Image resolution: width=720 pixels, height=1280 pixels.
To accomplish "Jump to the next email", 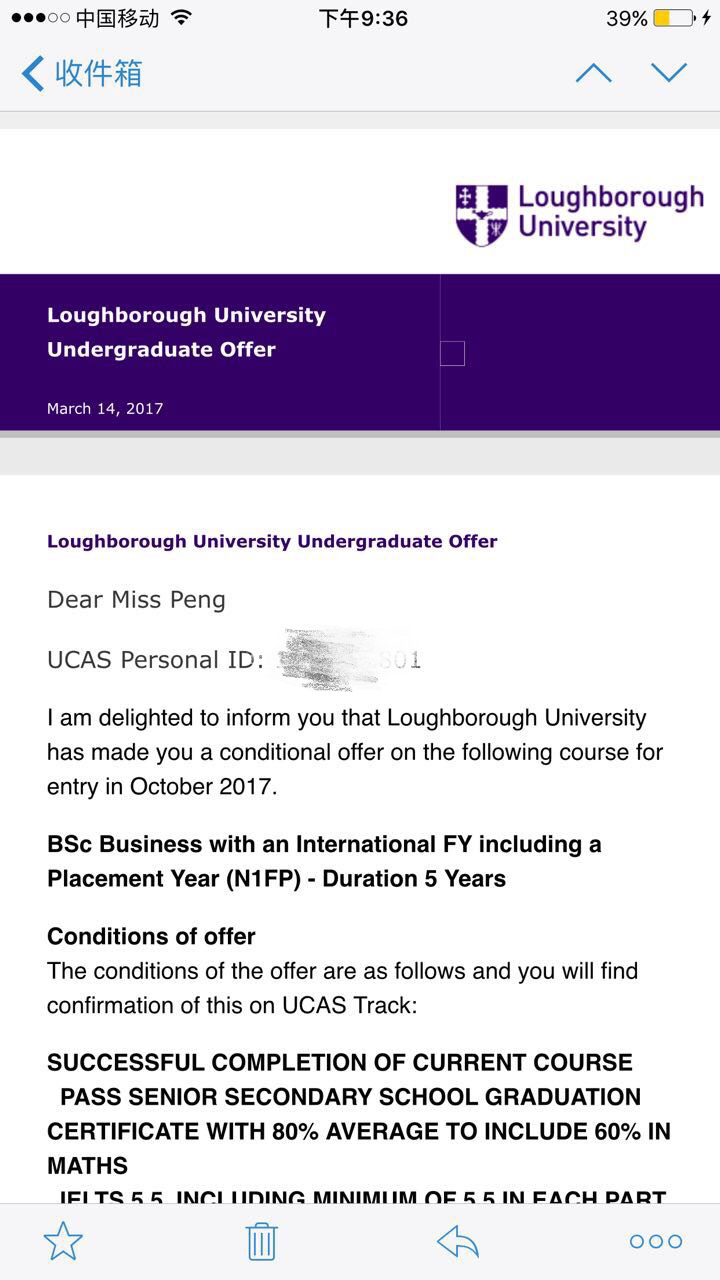I will tap(669, 73).
